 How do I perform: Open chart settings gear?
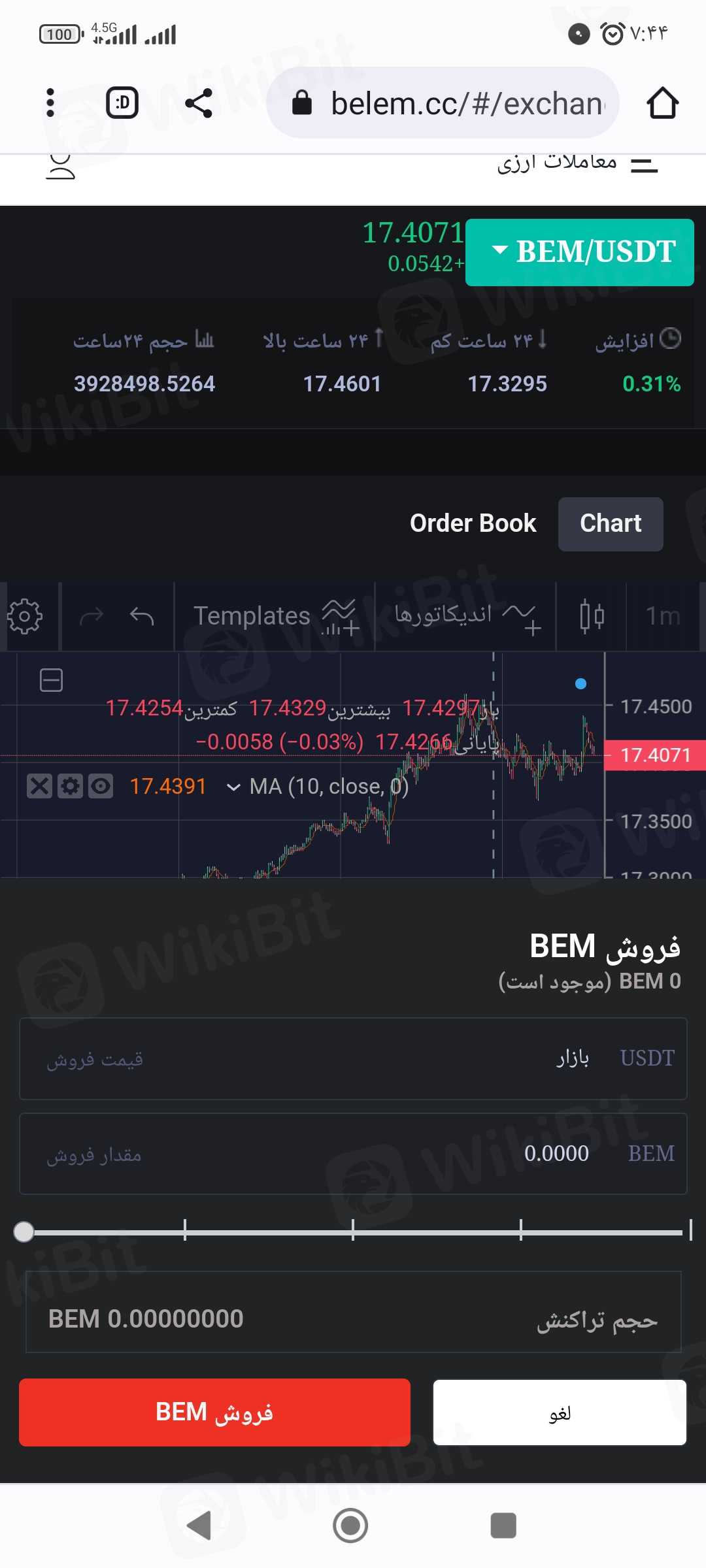coord(25,616)
